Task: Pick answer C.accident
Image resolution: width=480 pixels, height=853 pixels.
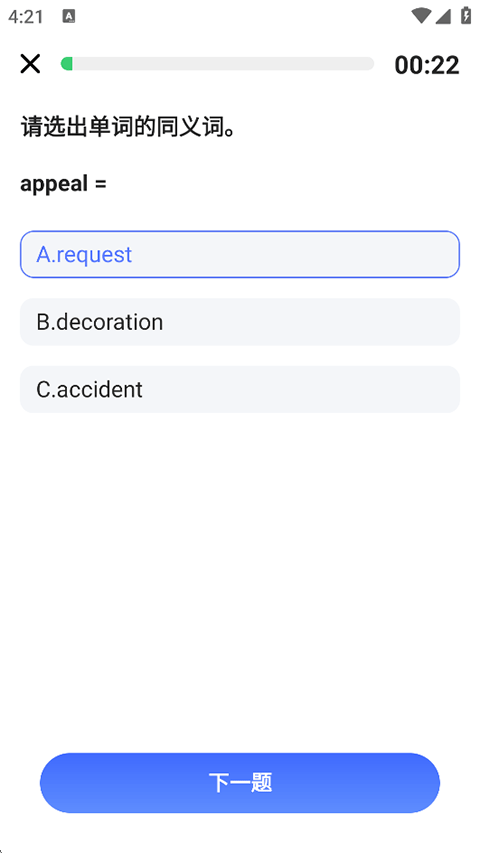Action: (240, 390)
